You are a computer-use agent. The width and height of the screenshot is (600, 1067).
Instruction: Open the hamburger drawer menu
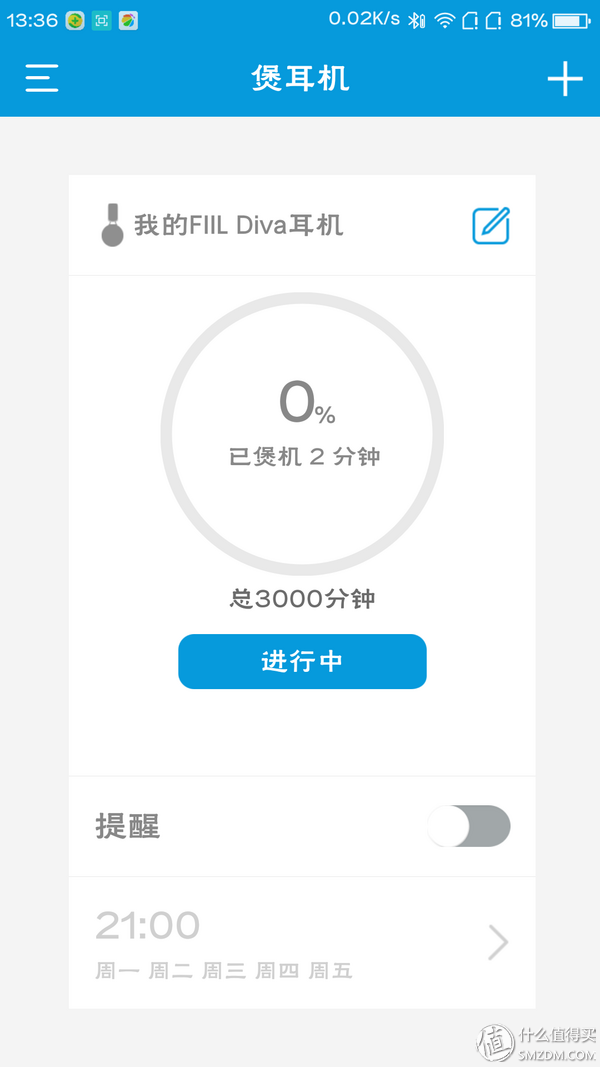[41, 78]
